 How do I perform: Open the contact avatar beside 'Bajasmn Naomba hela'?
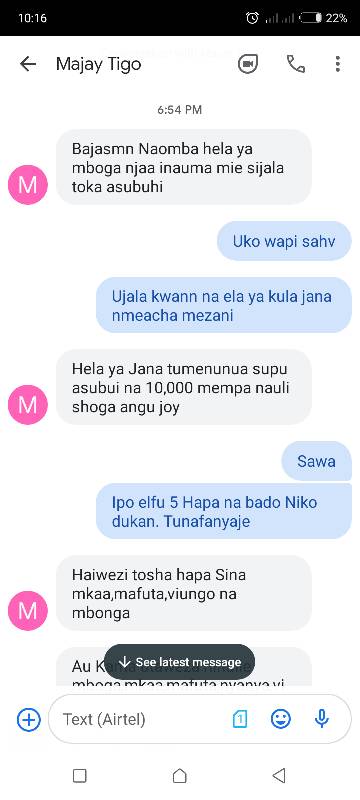pos(28,185)
